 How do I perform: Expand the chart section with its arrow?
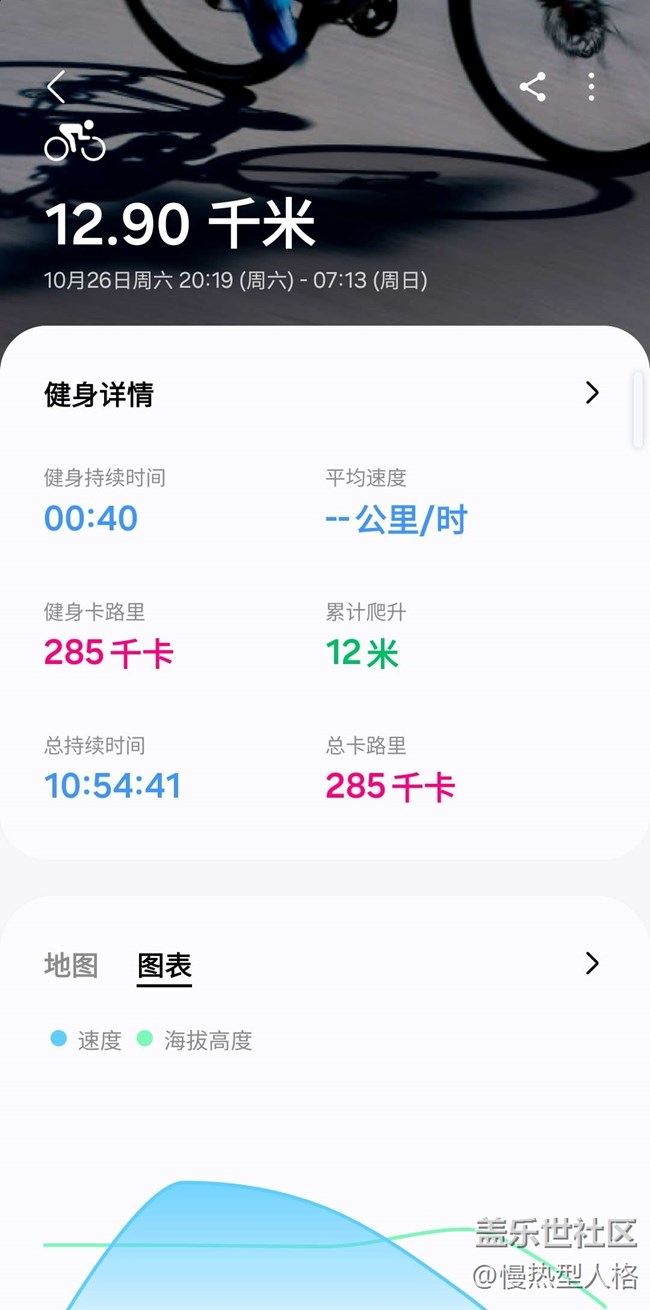[591, 963]
